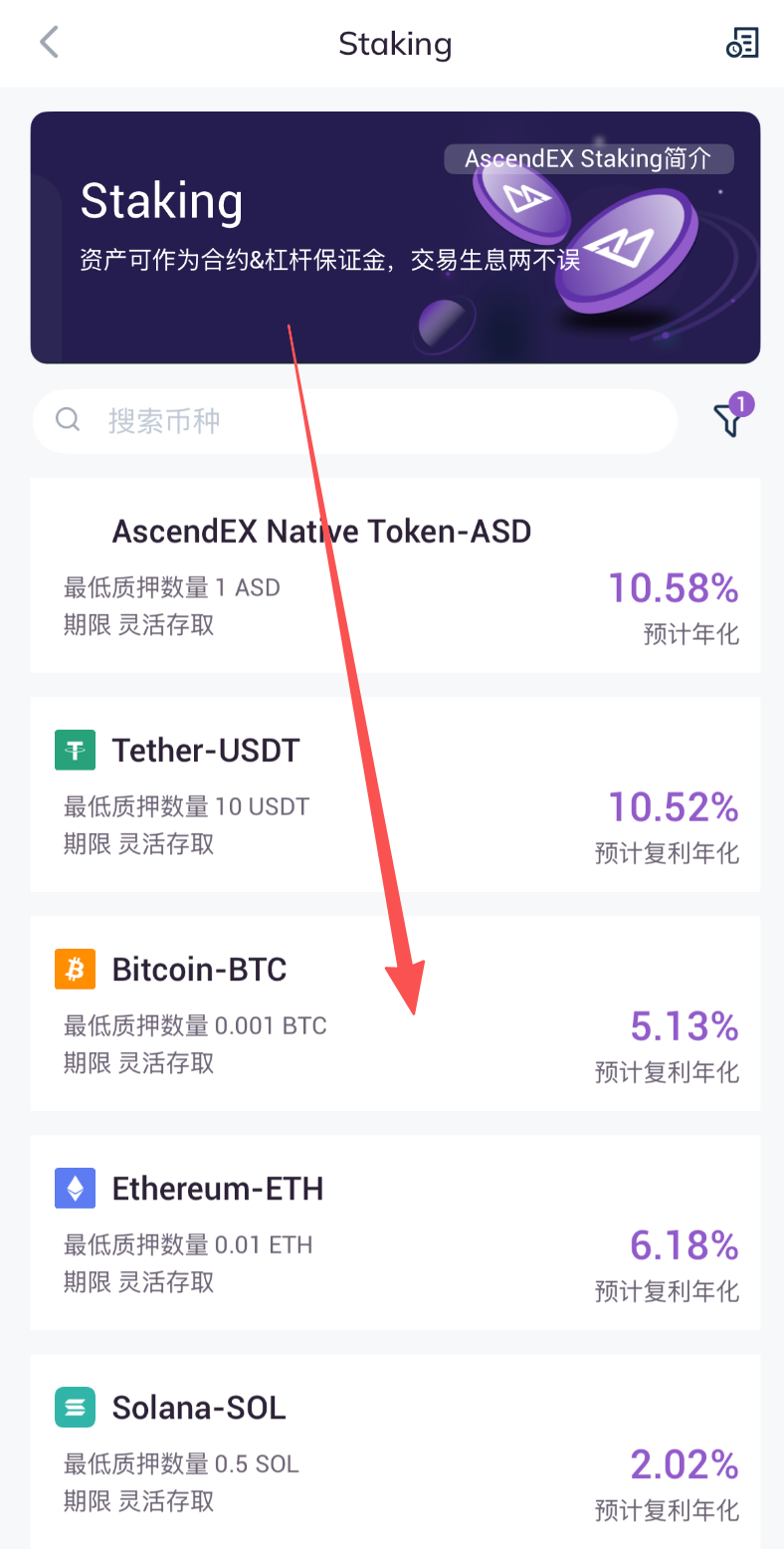Choose the Ethereum-ETH staking product

point(395,1232)
